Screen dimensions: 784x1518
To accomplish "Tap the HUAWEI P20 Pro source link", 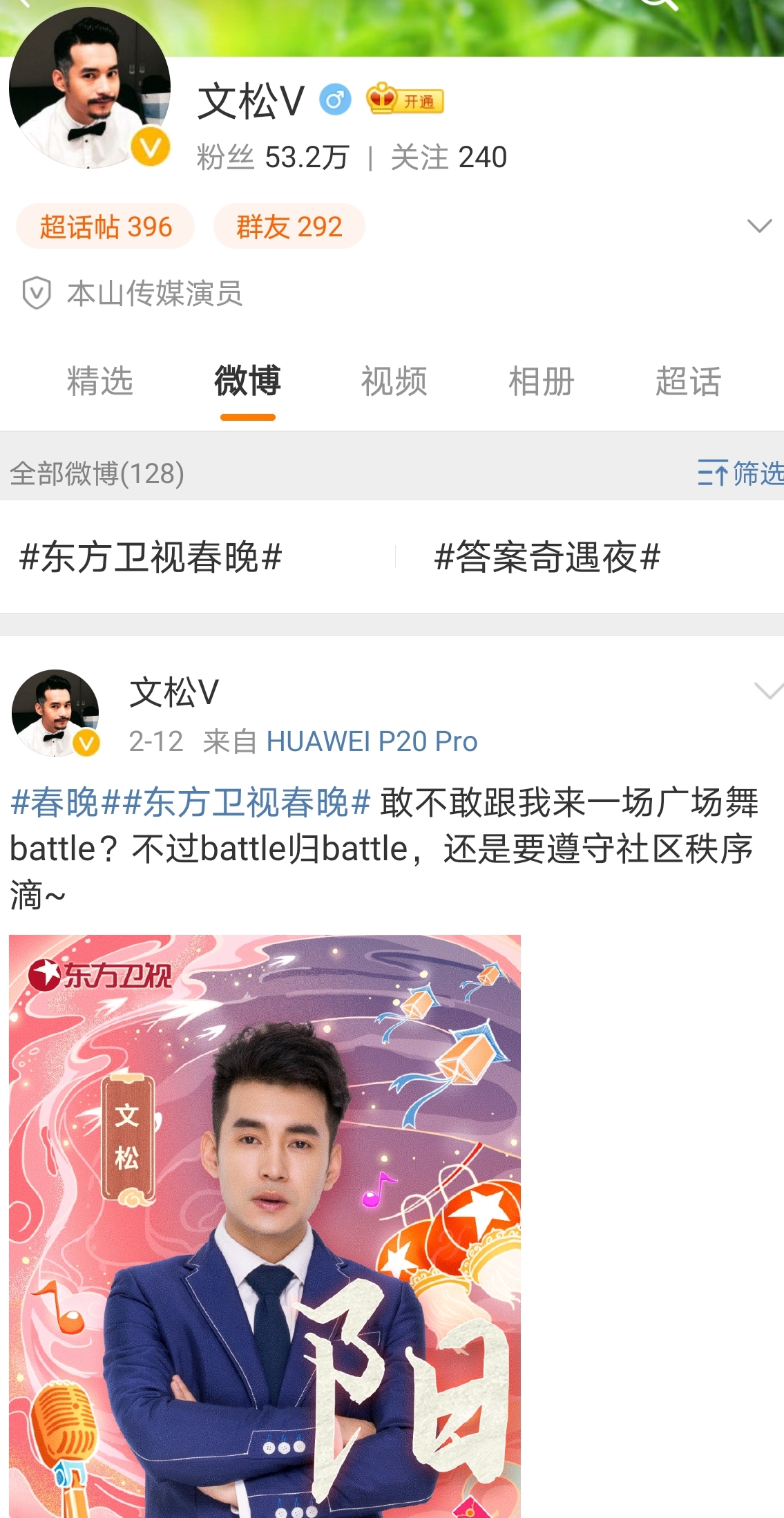I will (x=372, y=741).
